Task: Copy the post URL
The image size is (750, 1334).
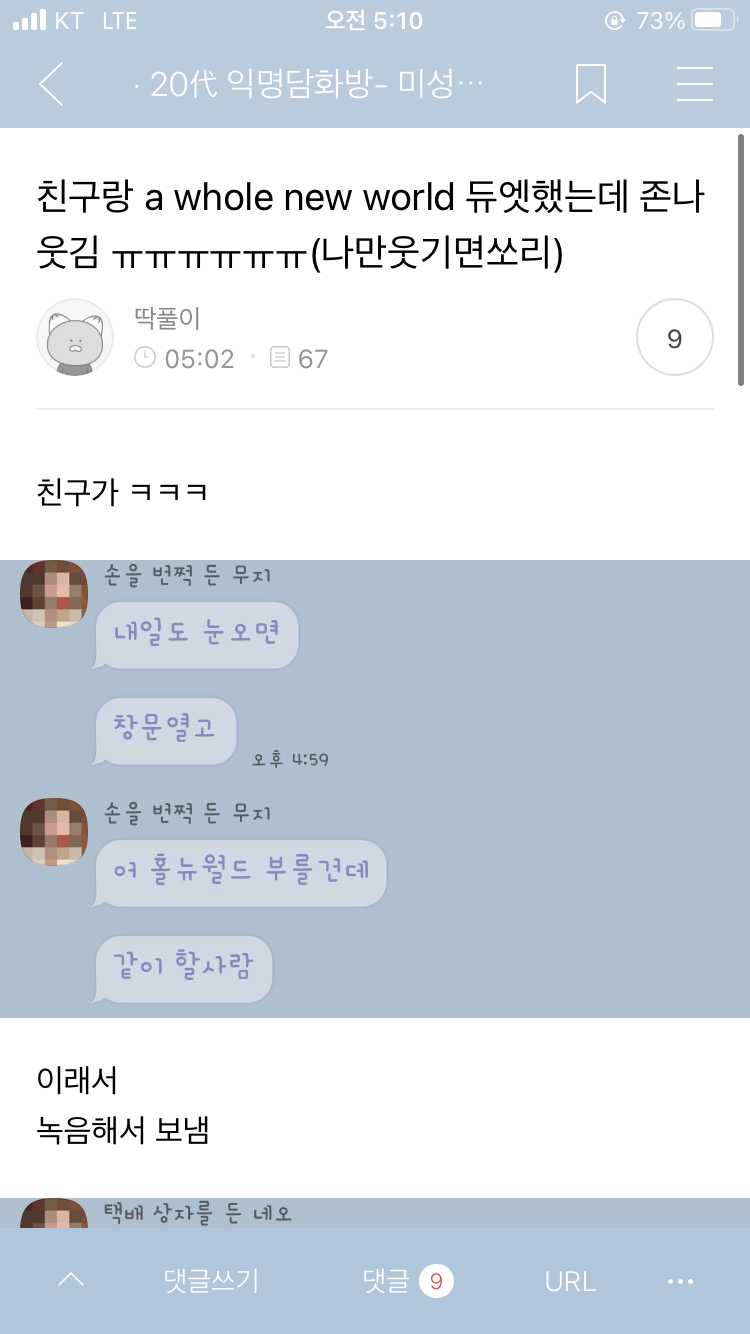Action: [570, 1281]
